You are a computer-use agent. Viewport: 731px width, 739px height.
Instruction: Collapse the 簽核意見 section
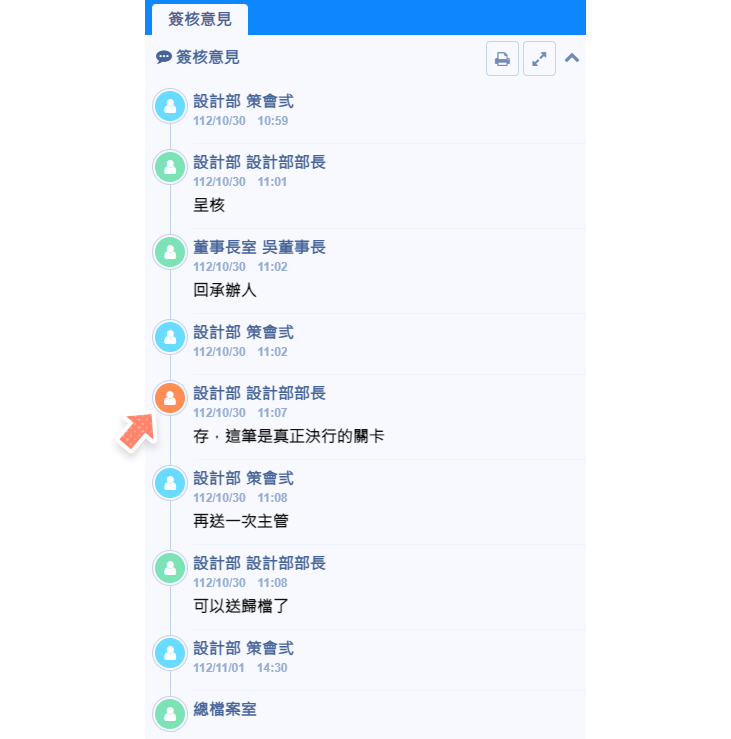[572, 58]
